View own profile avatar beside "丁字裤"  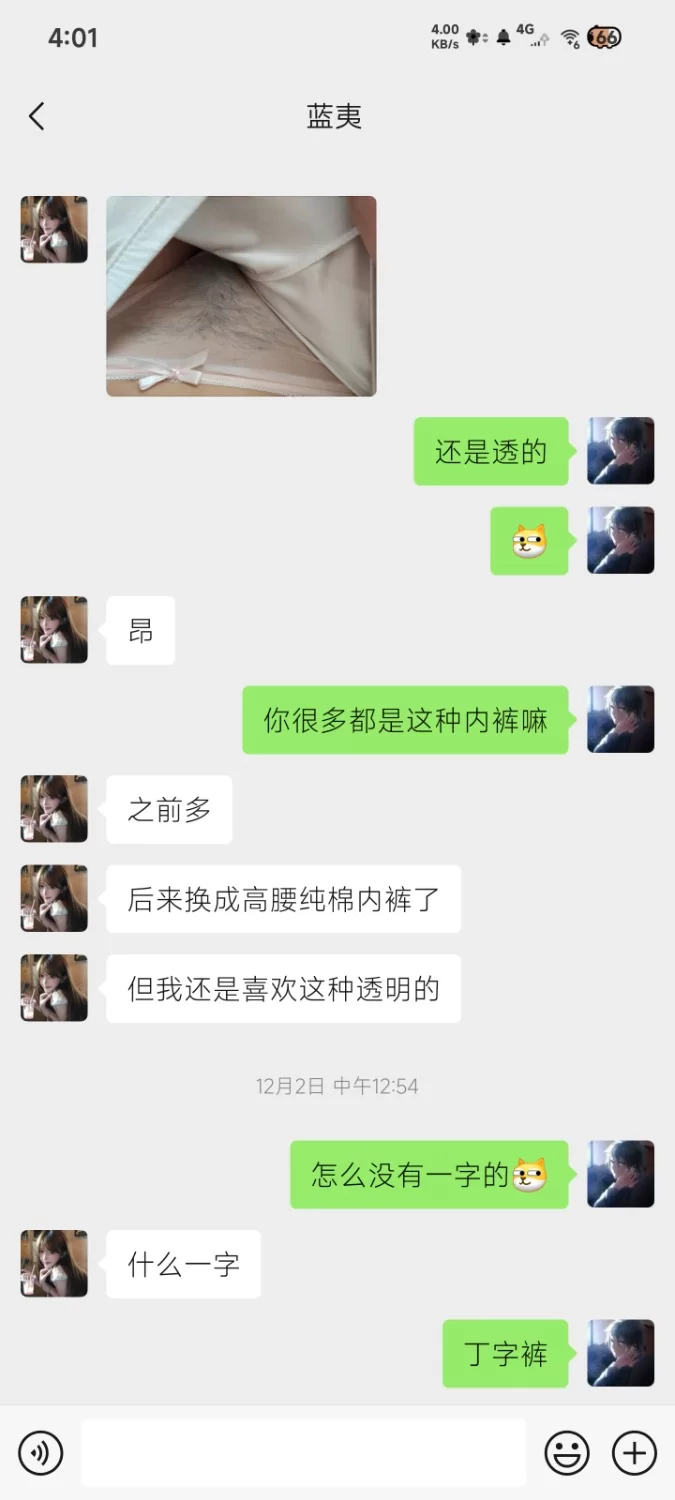(620, 1353)
